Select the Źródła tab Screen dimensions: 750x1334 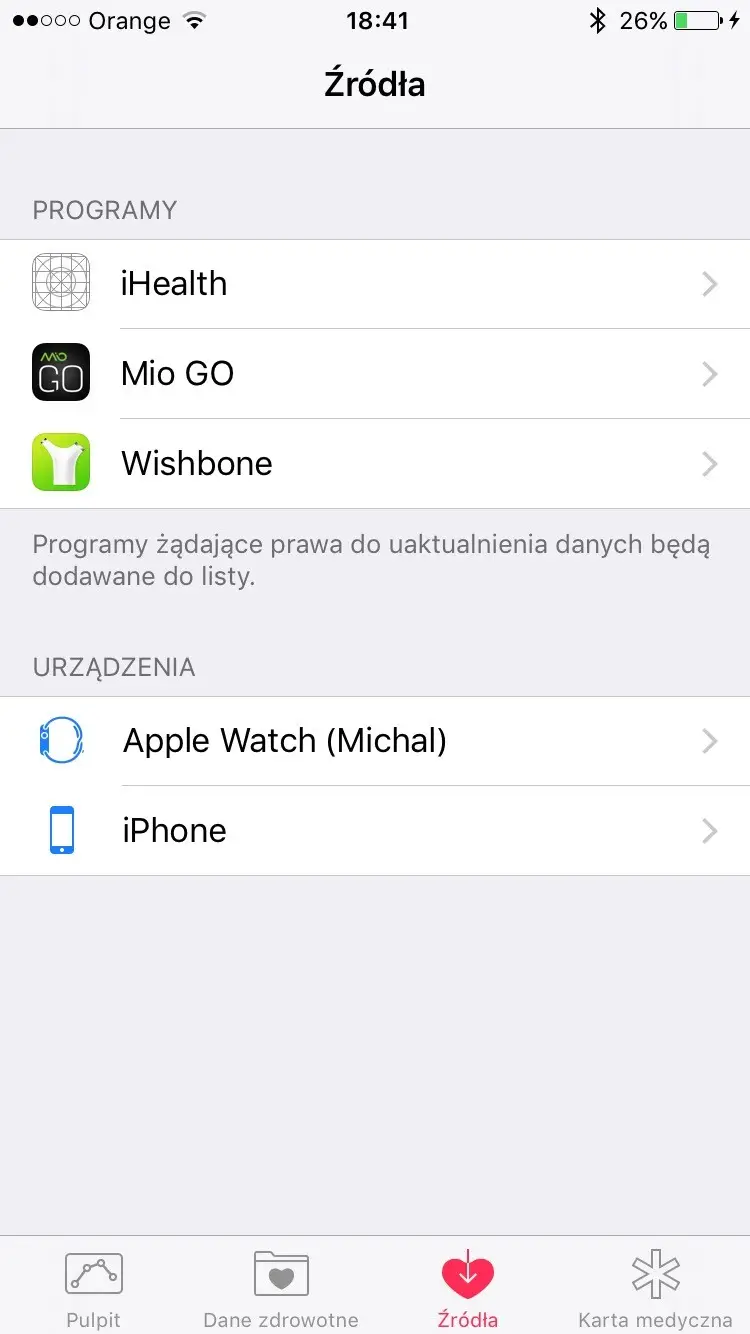click(x=468, y=1288)
